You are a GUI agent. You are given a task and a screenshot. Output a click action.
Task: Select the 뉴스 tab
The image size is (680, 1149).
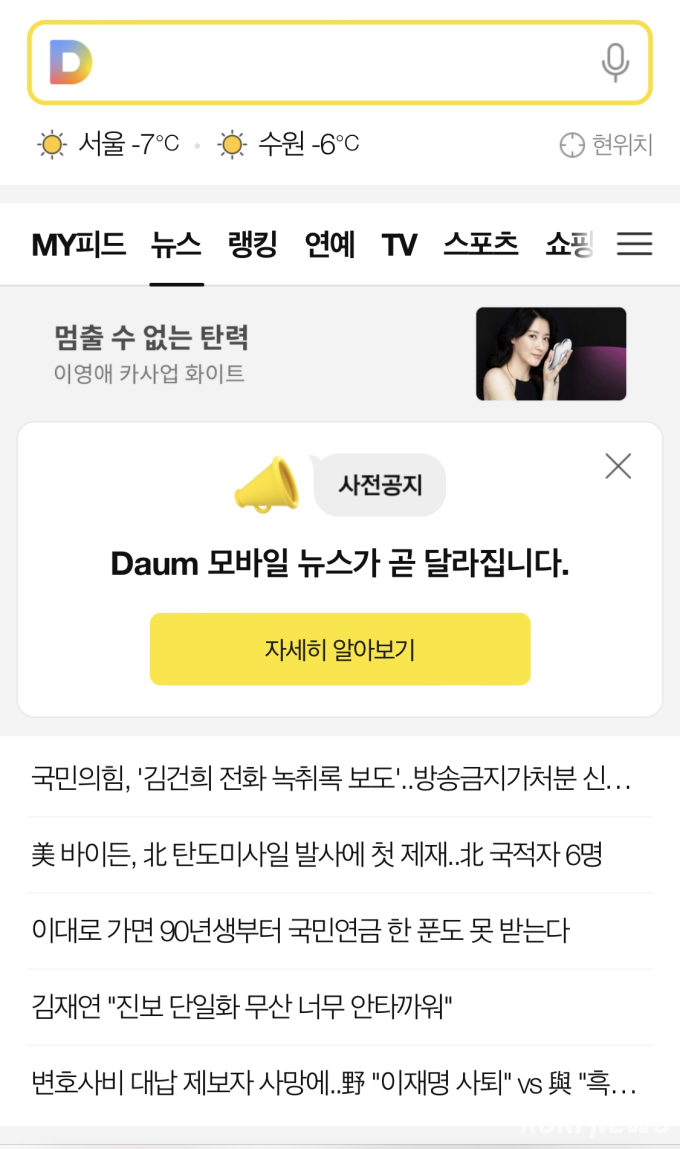[176, 245]
